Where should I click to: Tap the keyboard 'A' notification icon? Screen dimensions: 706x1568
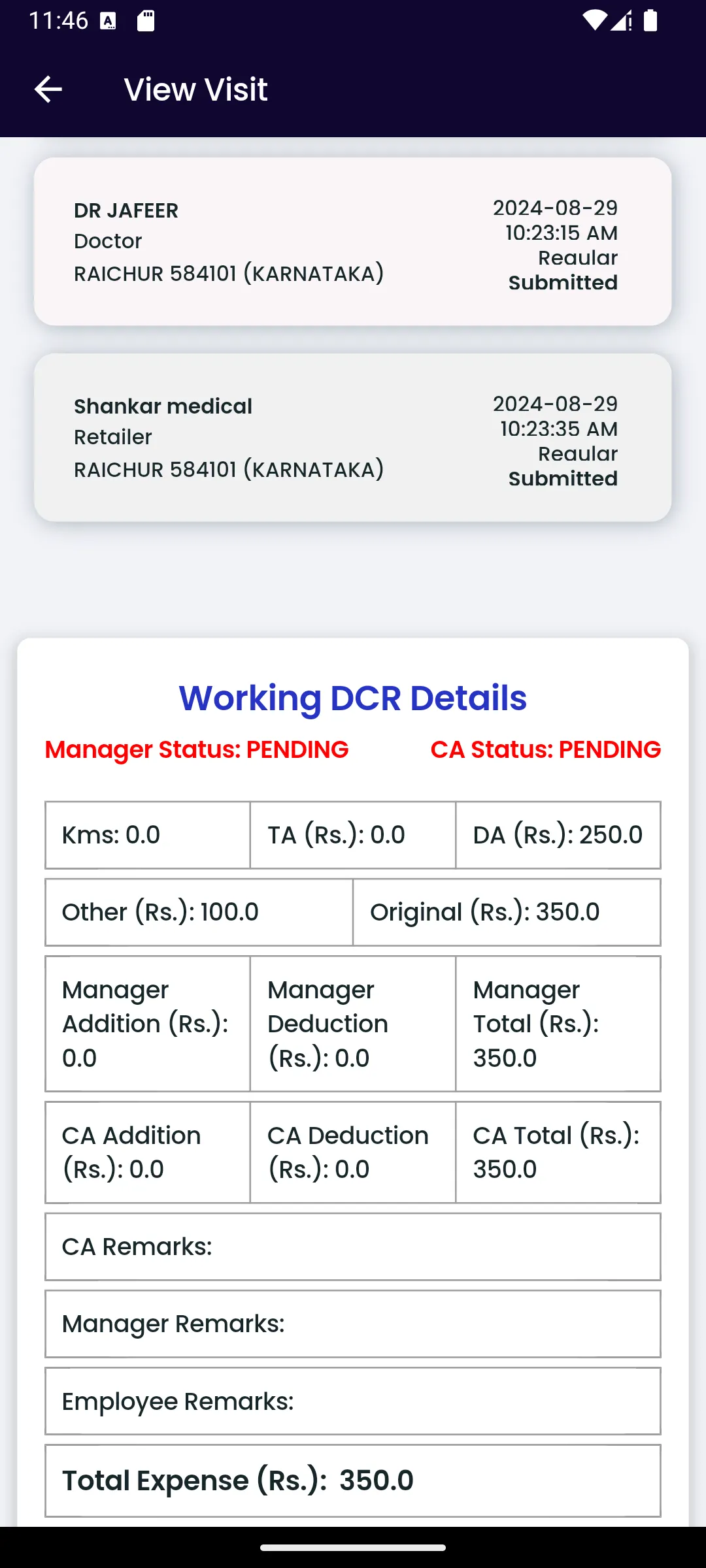click(x=107, y=20)
